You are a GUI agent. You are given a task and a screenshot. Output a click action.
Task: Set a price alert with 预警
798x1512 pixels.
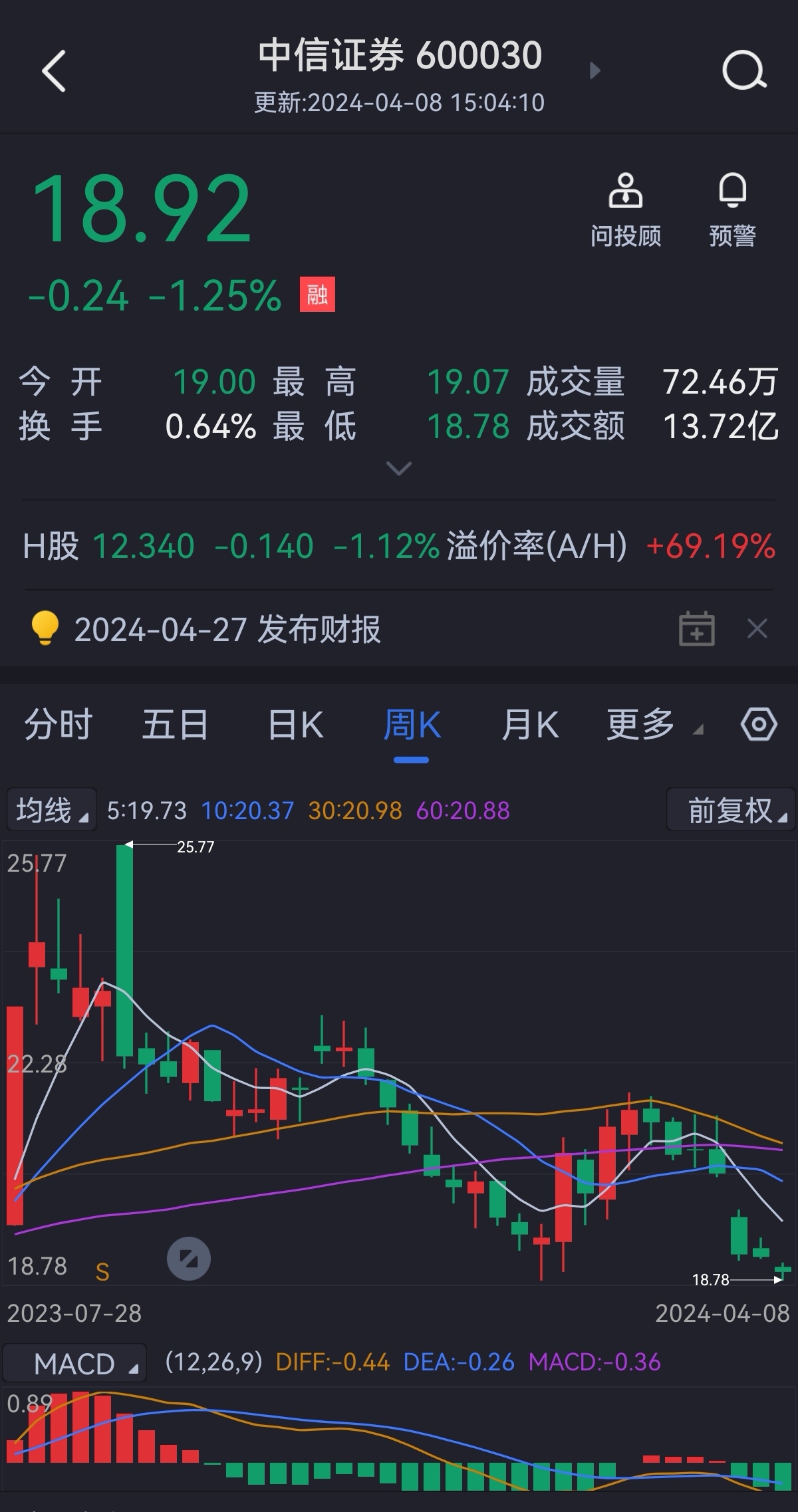pos(732,210)
